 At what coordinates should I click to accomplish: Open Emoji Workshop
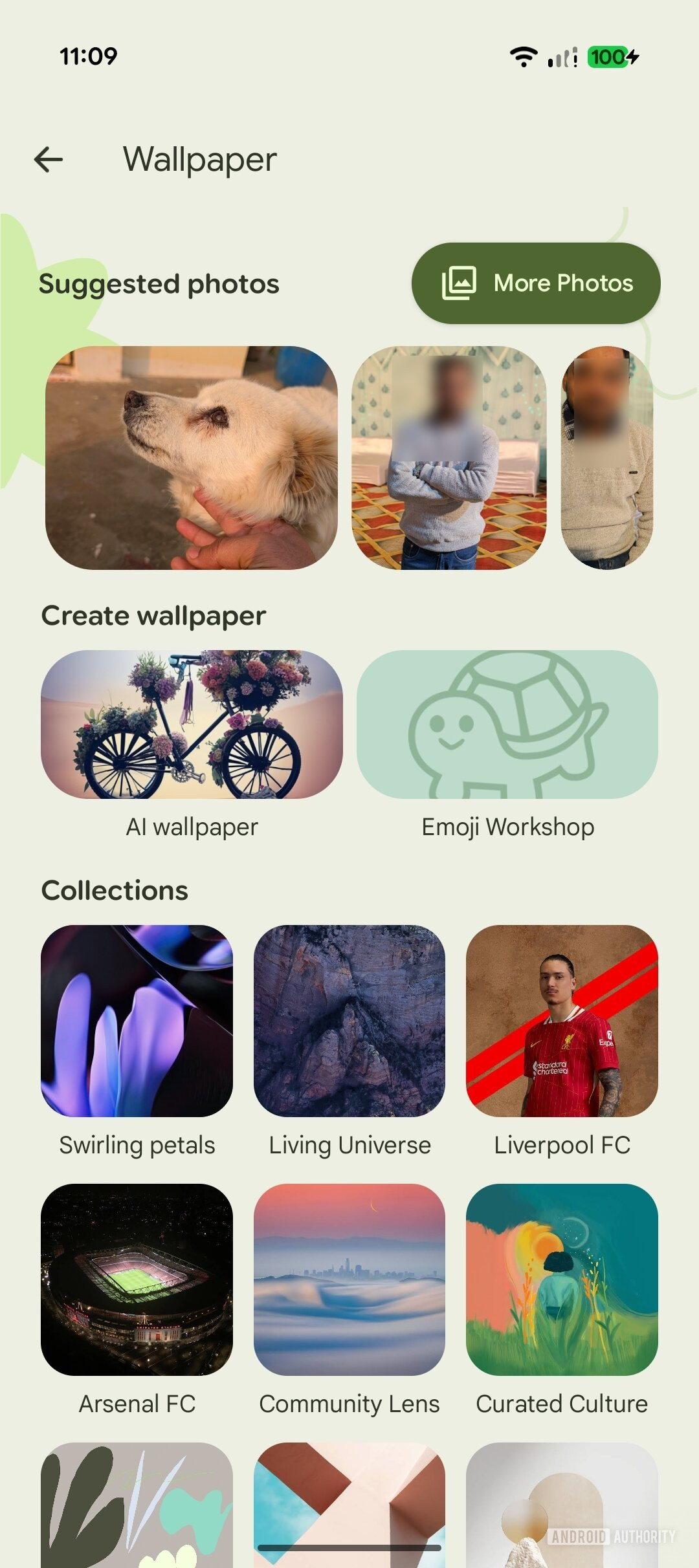tap(507, 724)
